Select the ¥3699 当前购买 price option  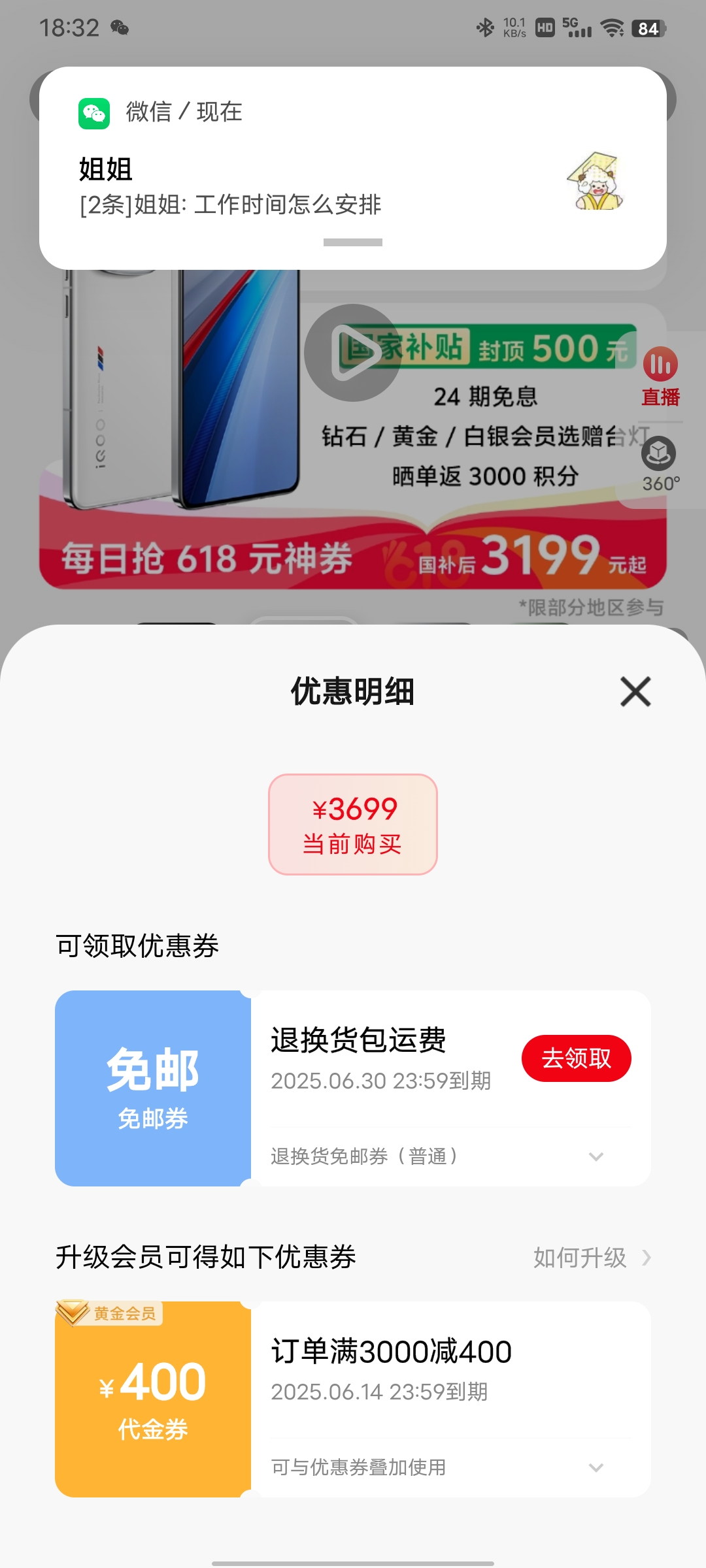coord(353,825)
